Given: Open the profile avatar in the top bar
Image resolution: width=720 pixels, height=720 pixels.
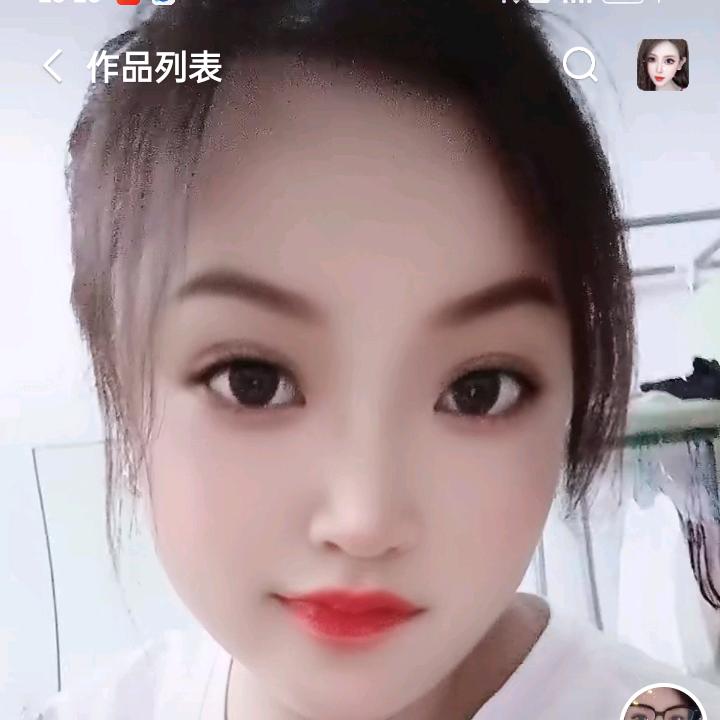Looking at the screenshot, I should pyautogui.click(x=662, y=65).
